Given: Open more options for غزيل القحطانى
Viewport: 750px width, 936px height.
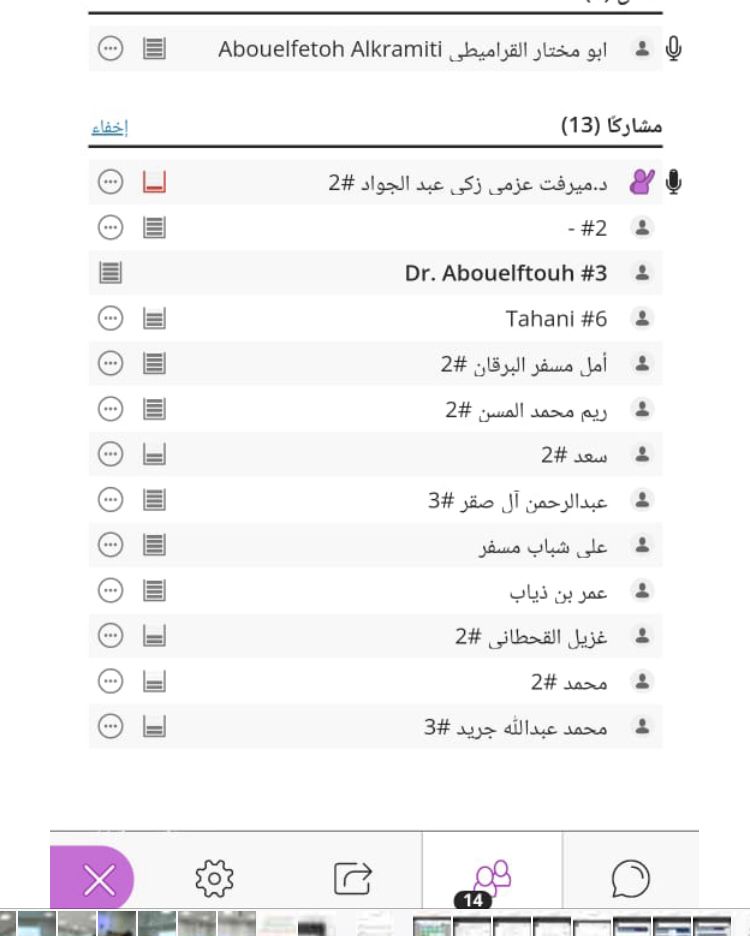Looking at the screenshot, I should coord(110,635).
